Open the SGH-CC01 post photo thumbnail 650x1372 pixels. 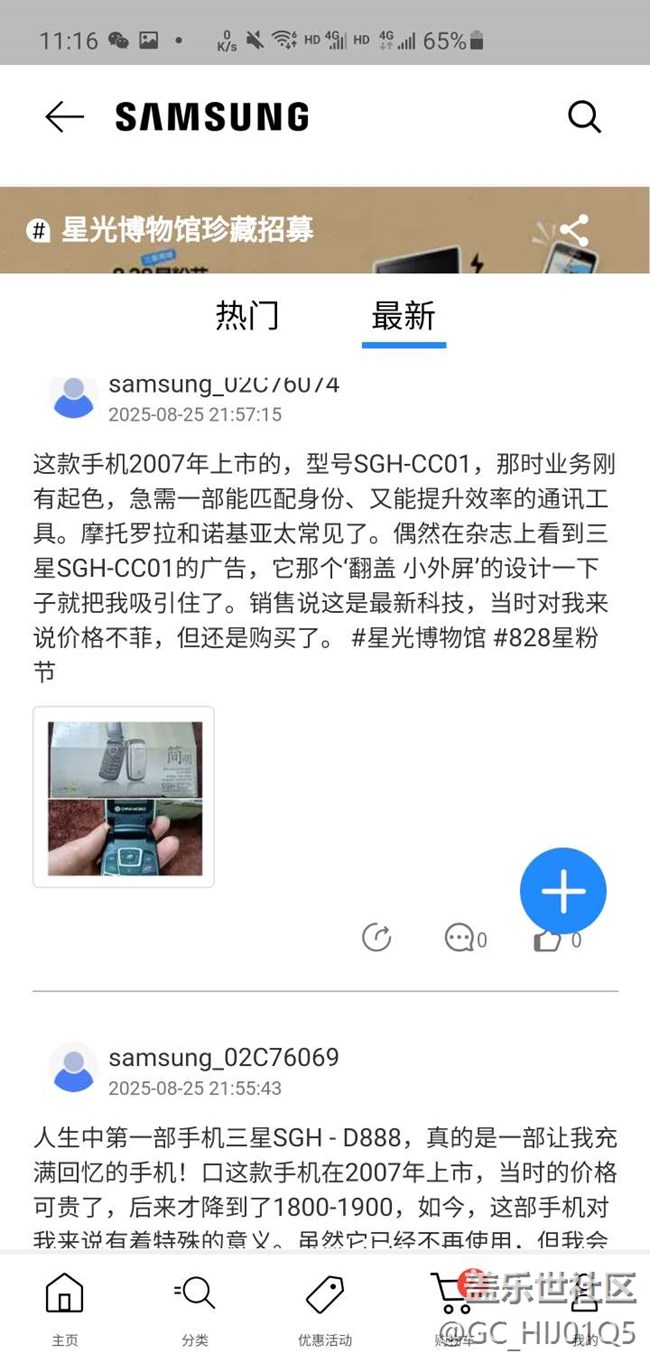[x=124, y=797]
